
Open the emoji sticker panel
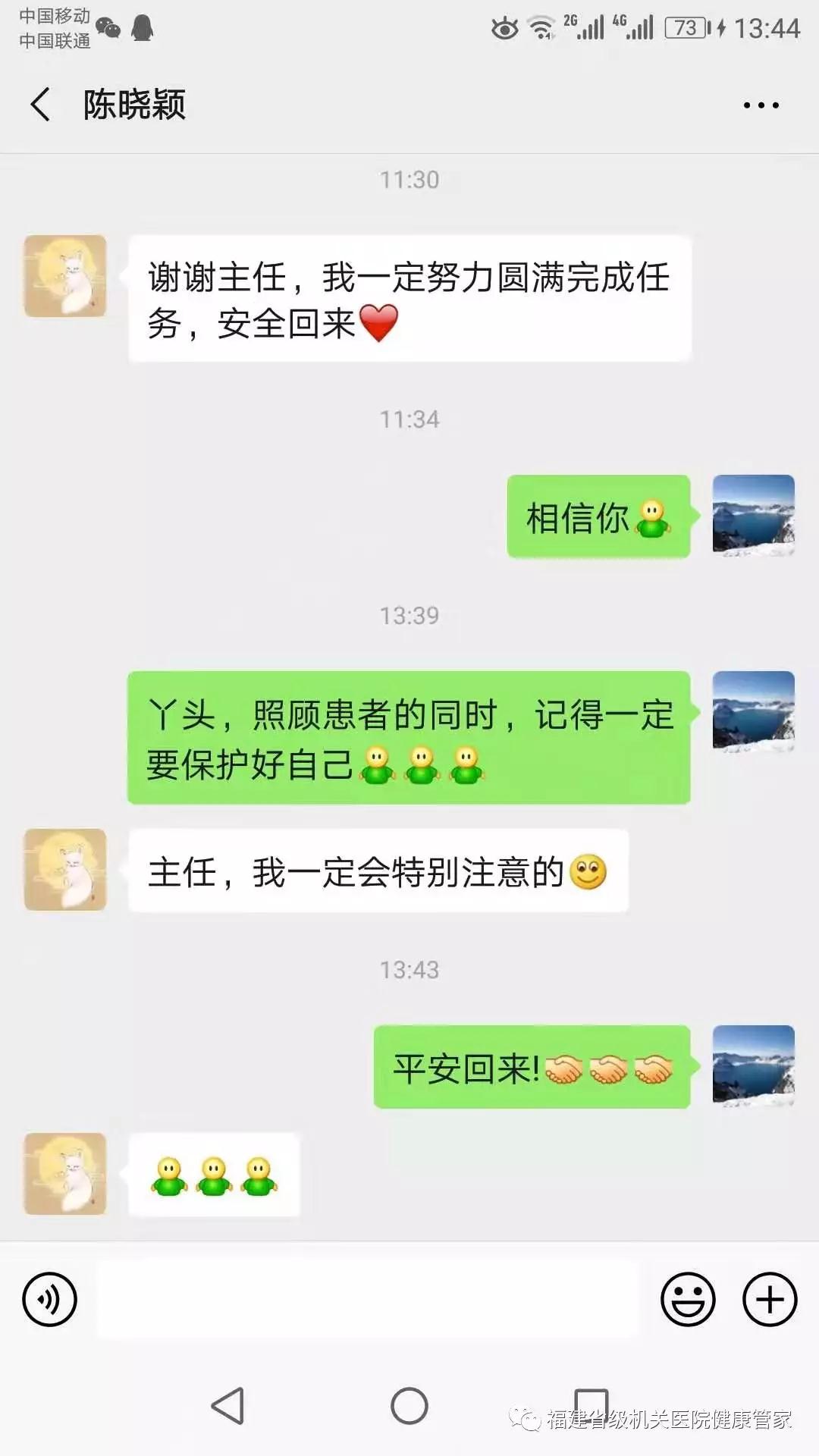pyautogui.click(x=688, y=1299)
